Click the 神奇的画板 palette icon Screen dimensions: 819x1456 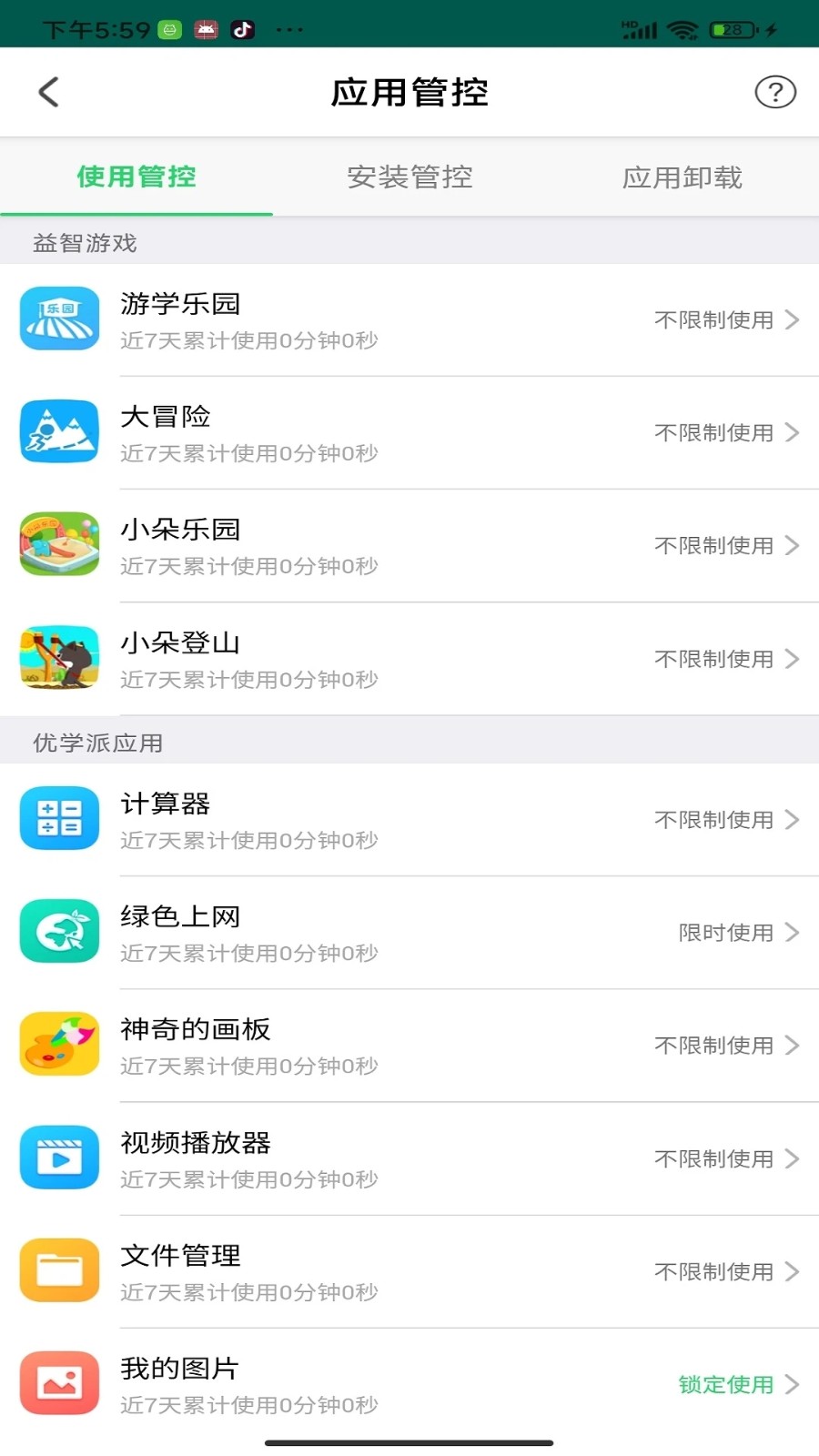pyautogui.click(x=58, y=1044)
